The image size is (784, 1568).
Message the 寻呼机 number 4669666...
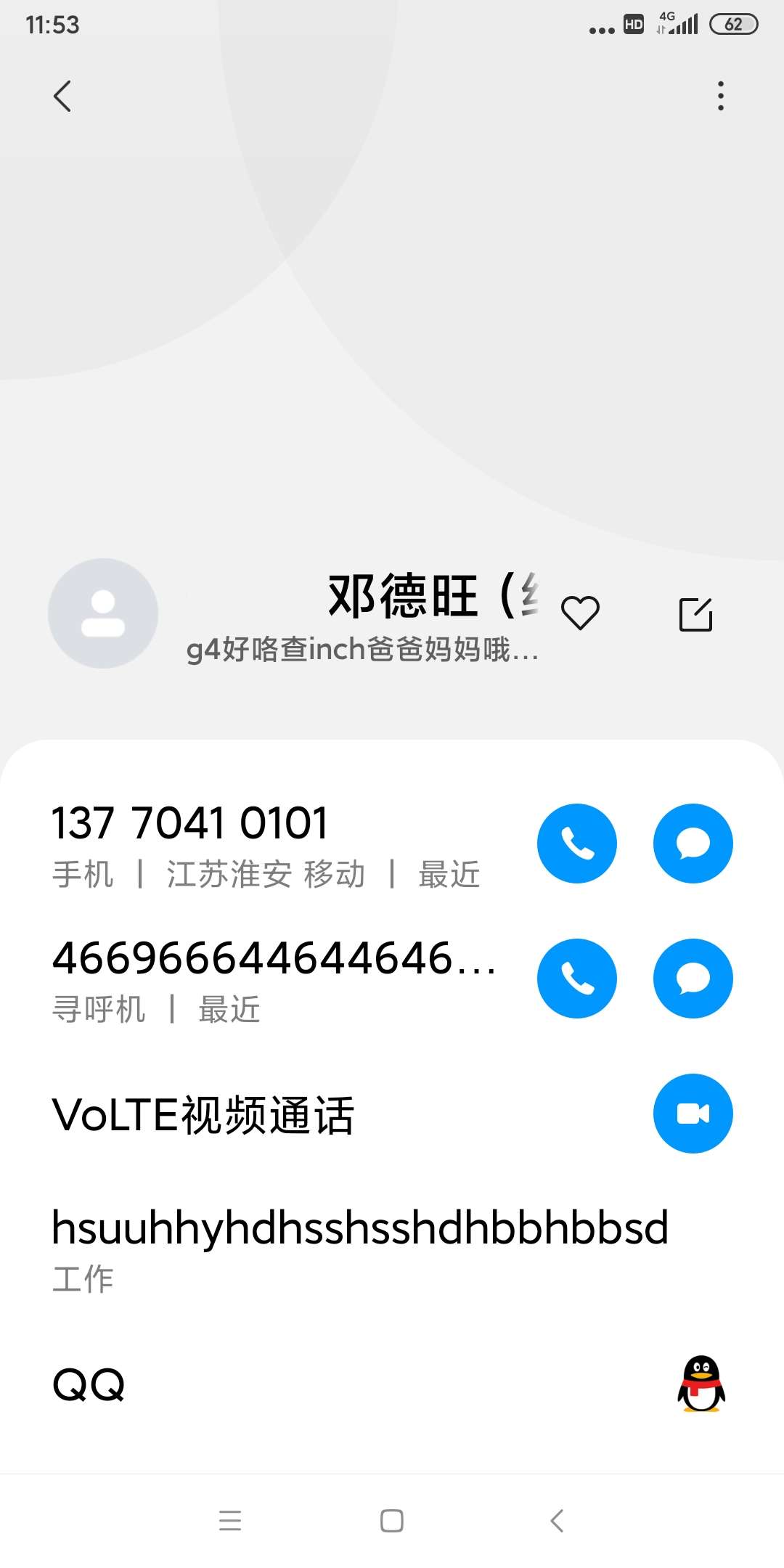(693, 979)
